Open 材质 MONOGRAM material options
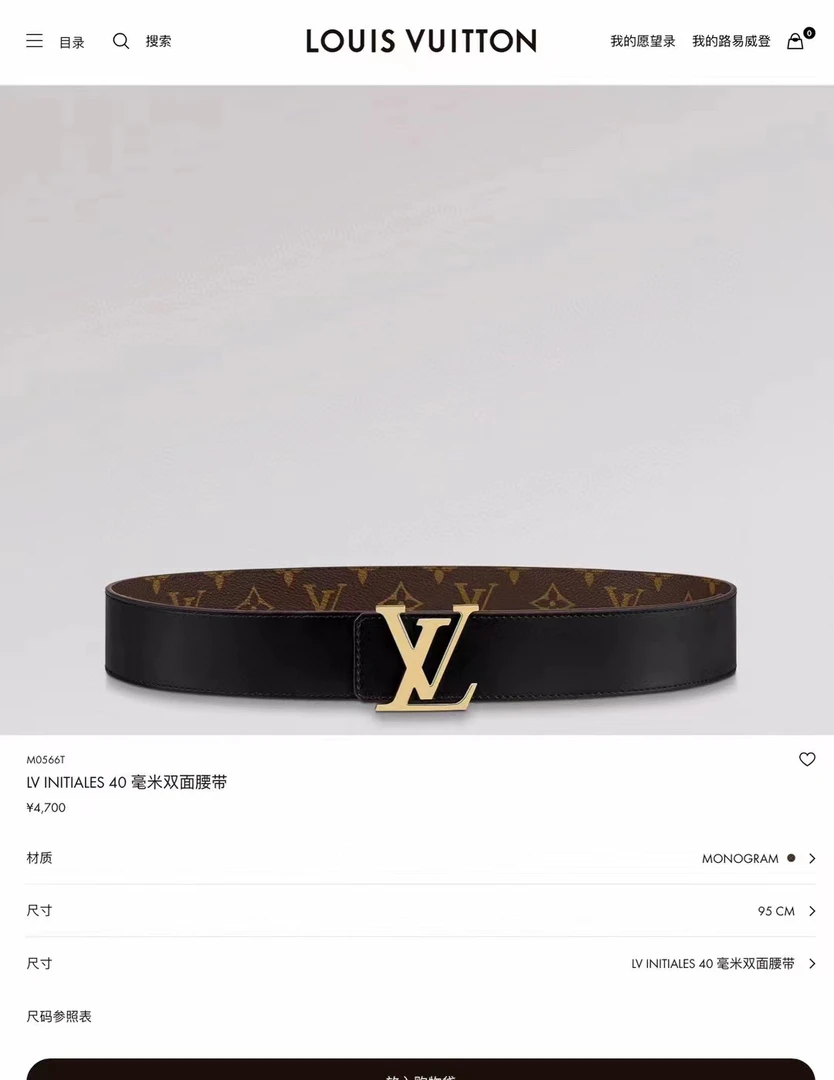The width and height of the screenshot is (834, 1080). coord(420,858)
